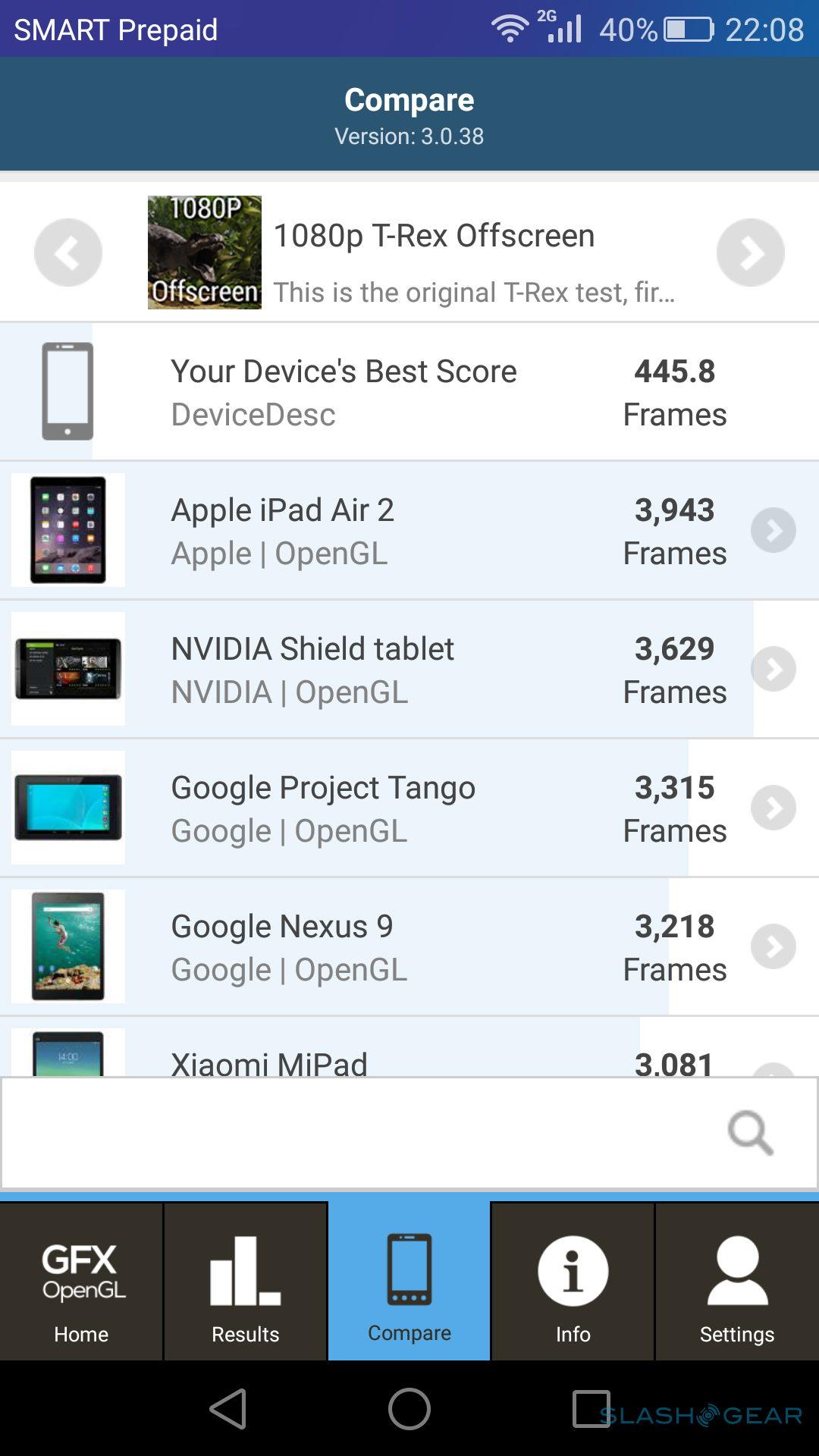Viewport: 819px width, 1456px height.
Task: Open NVIDIA Shield tablet details
Action: point(773,669)
